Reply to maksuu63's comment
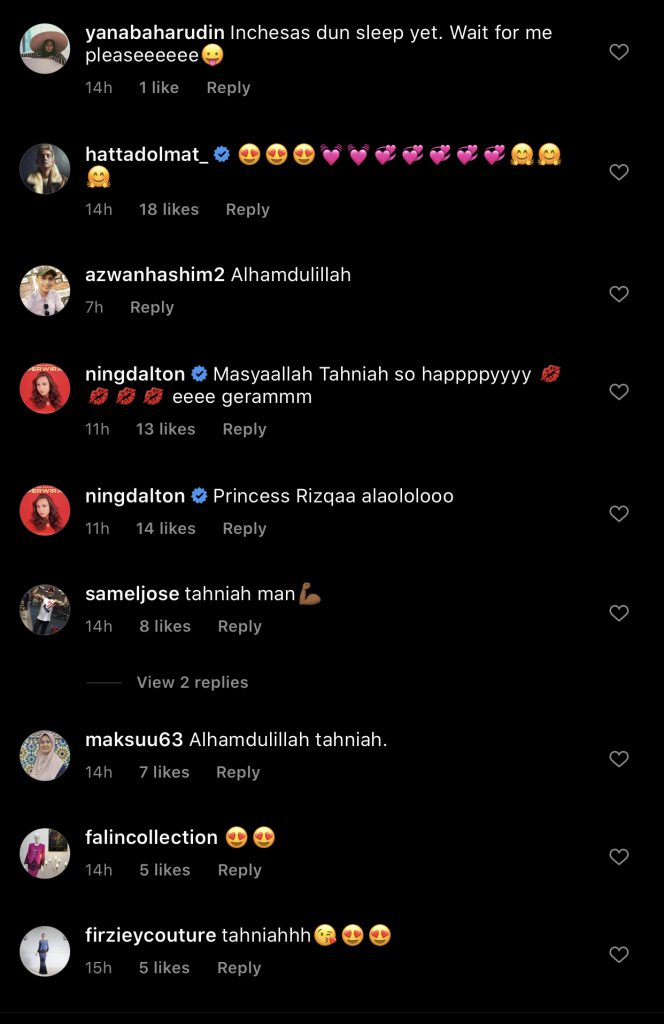 pyautogui.click(x=238, y=772)
